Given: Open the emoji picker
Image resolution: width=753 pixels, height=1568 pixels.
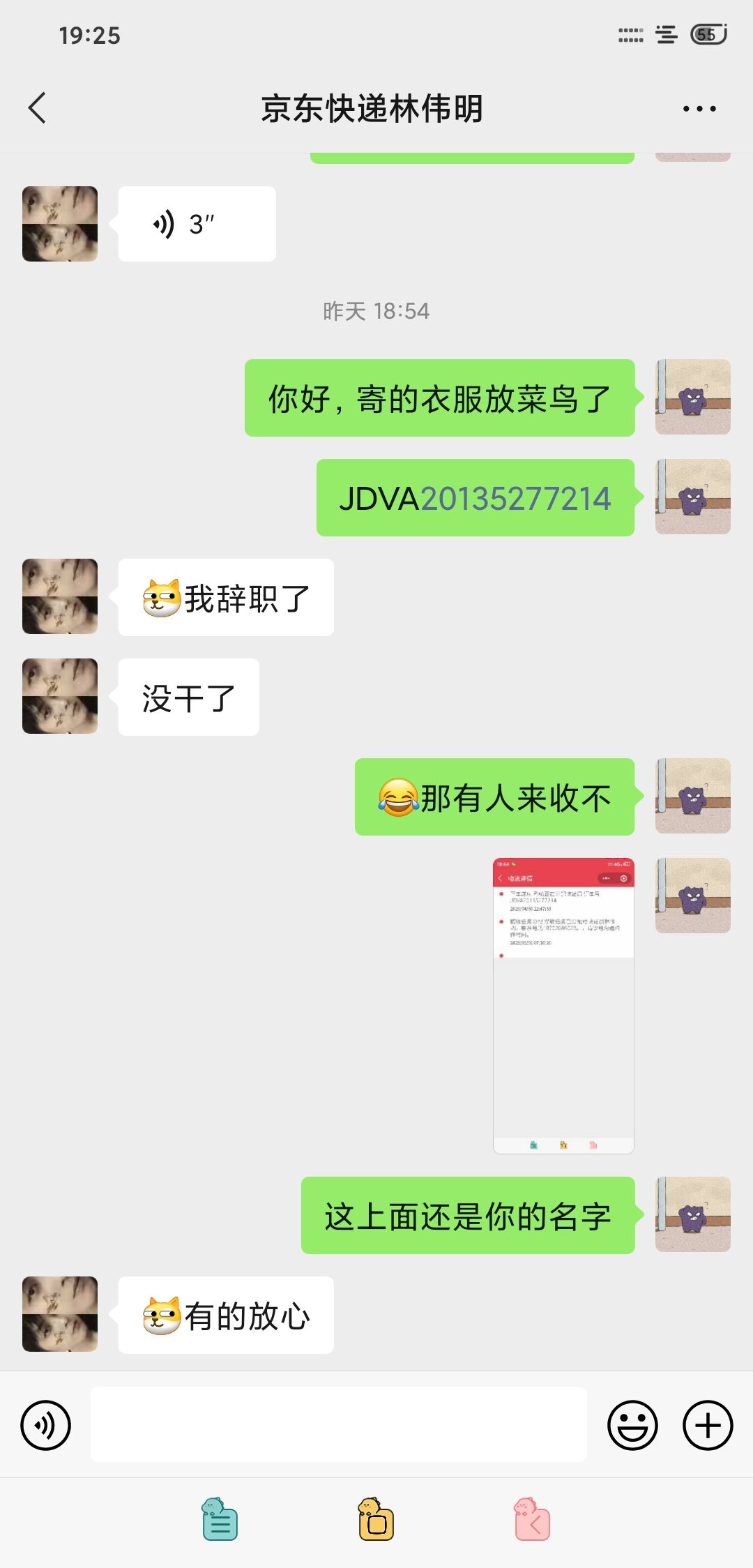Looking at the screenshot, I should tap(632, 1425).
